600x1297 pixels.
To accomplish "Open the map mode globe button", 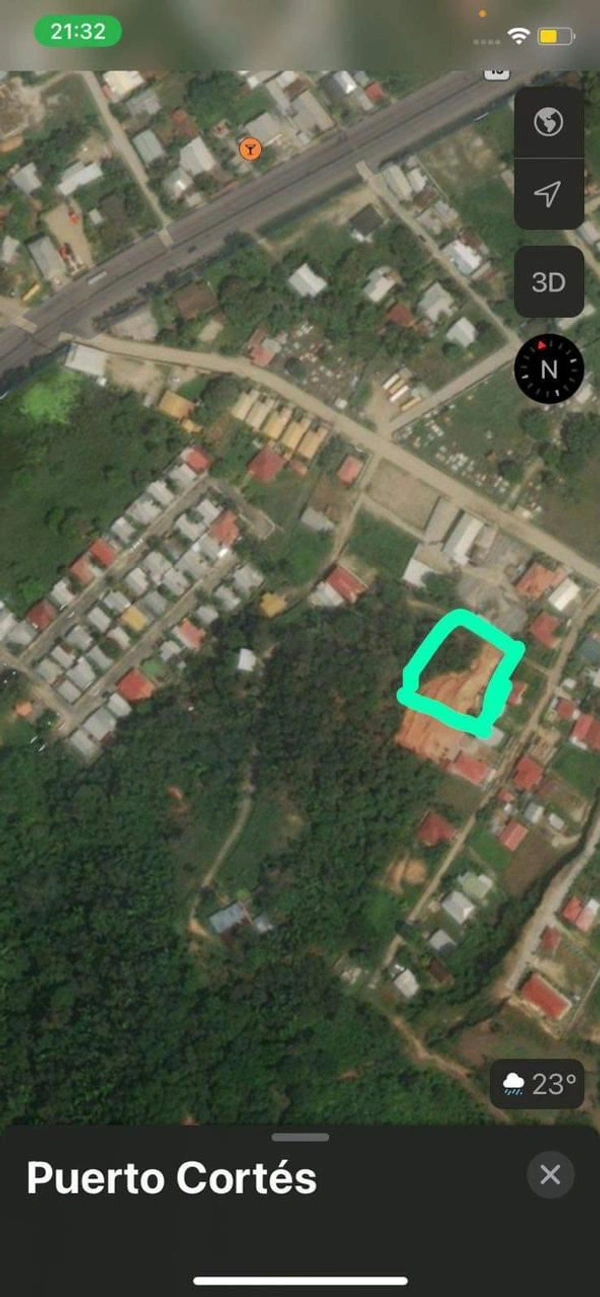I will tap(548, 122).
